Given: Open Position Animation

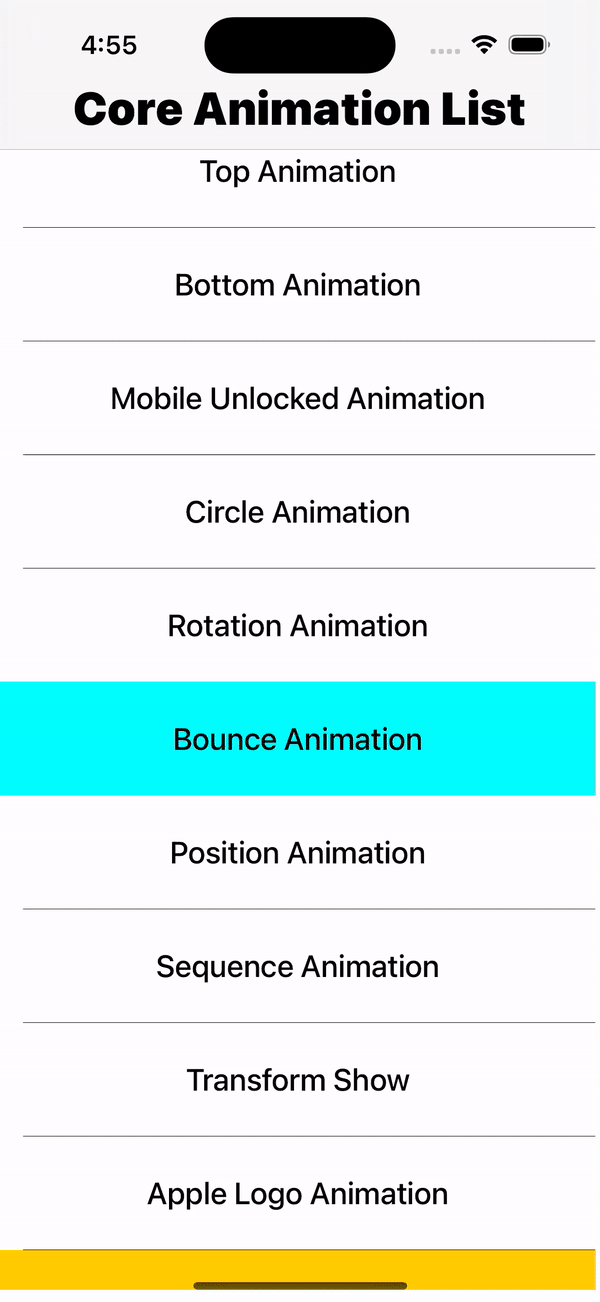Looking at the screenshot, I should click(298, 853).
